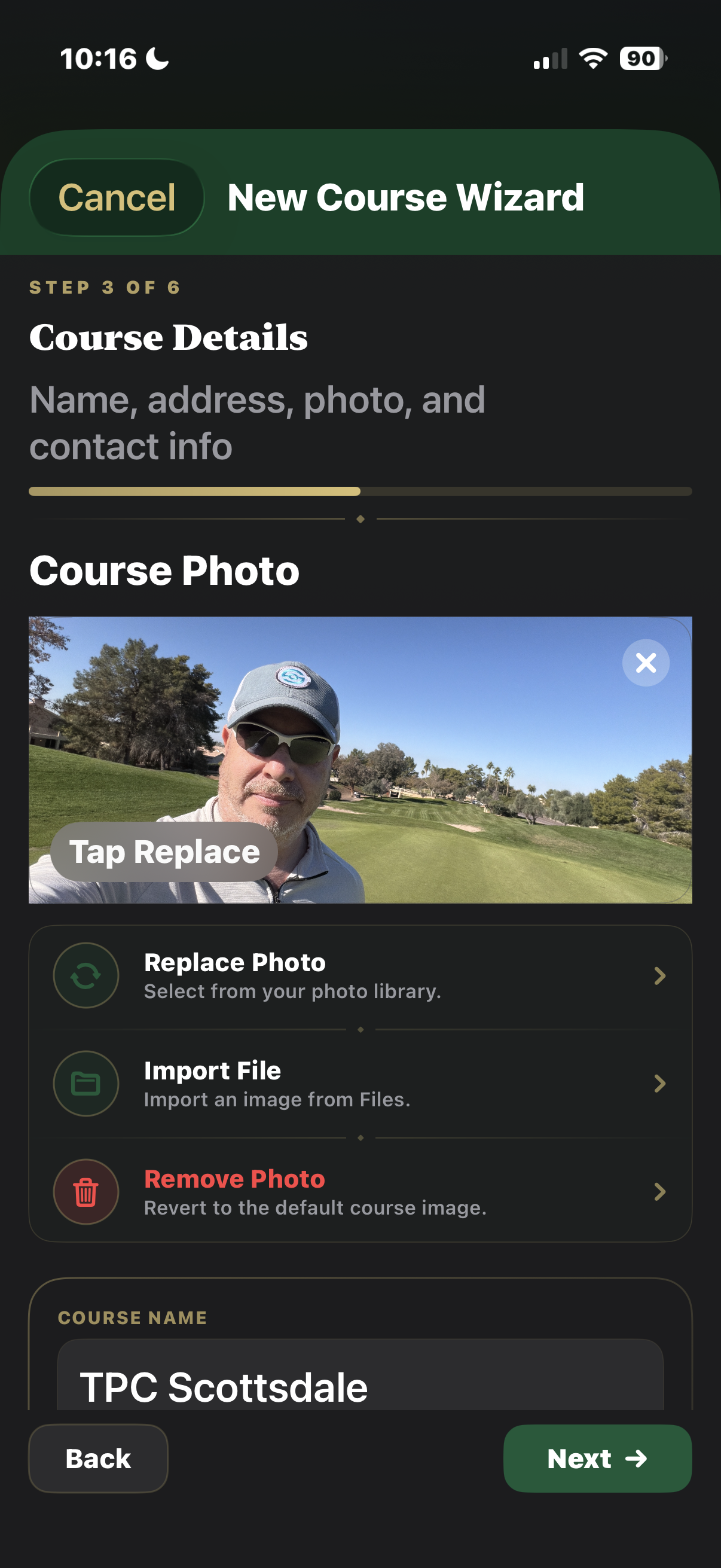Click the step progress bar
Screen dimensions: 721x1568
tap(360, 490)
